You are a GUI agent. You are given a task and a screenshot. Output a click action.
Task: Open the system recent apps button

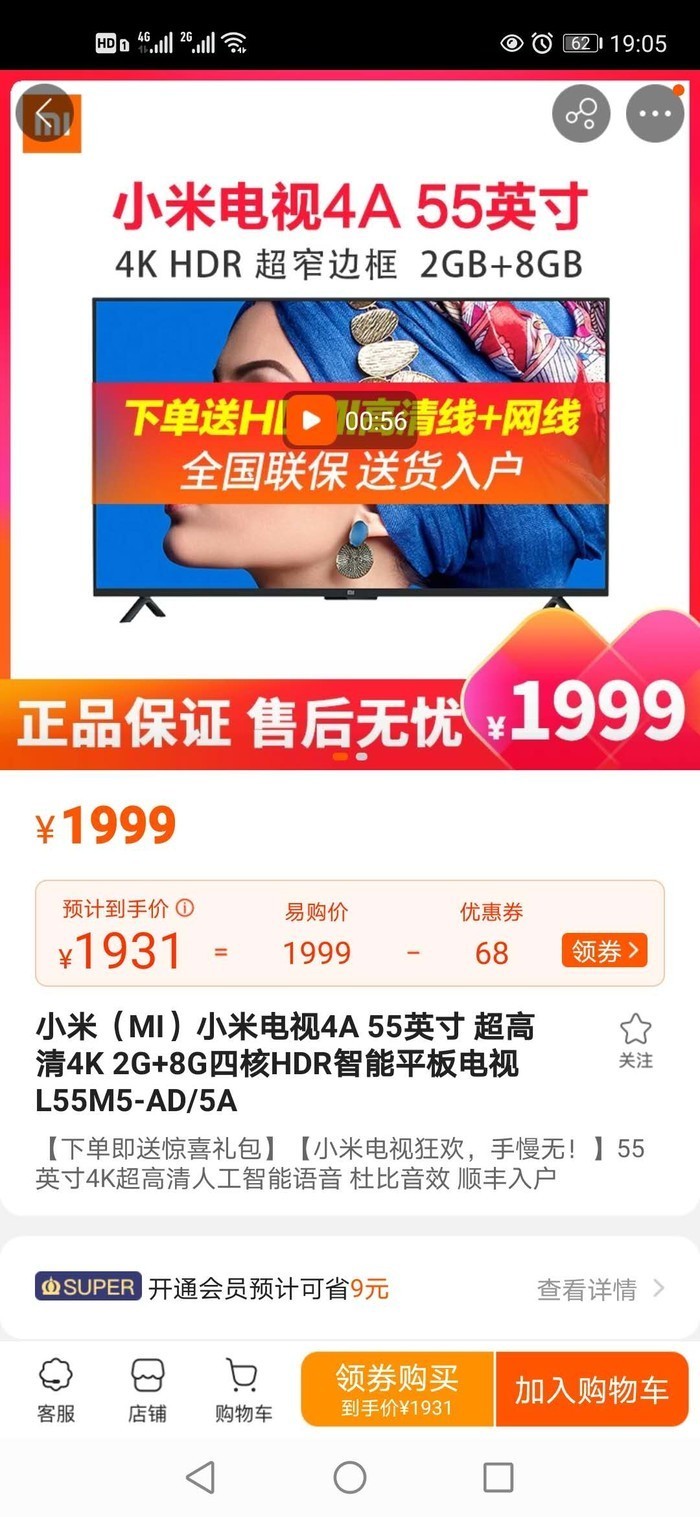click(498, 1477)
